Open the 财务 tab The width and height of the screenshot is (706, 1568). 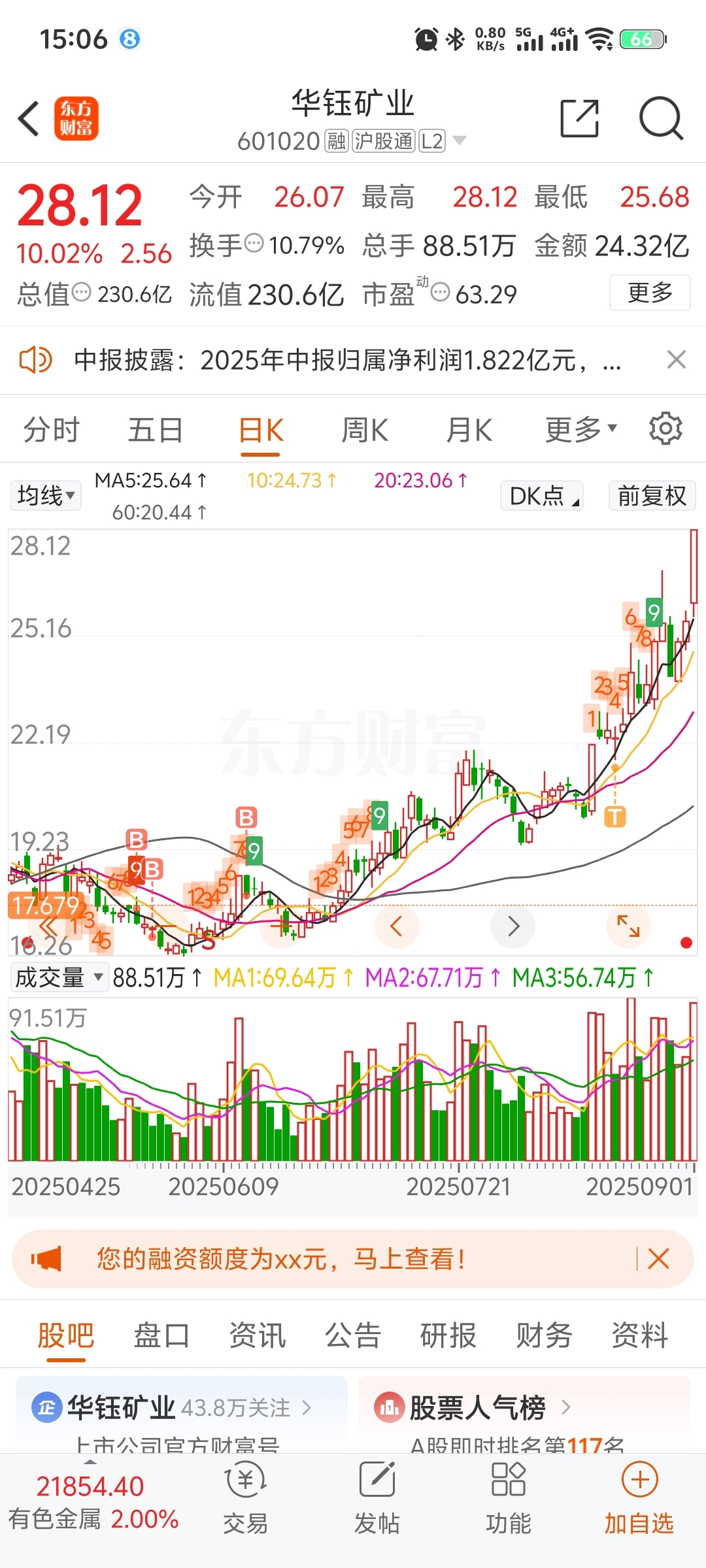[544, 1335]
